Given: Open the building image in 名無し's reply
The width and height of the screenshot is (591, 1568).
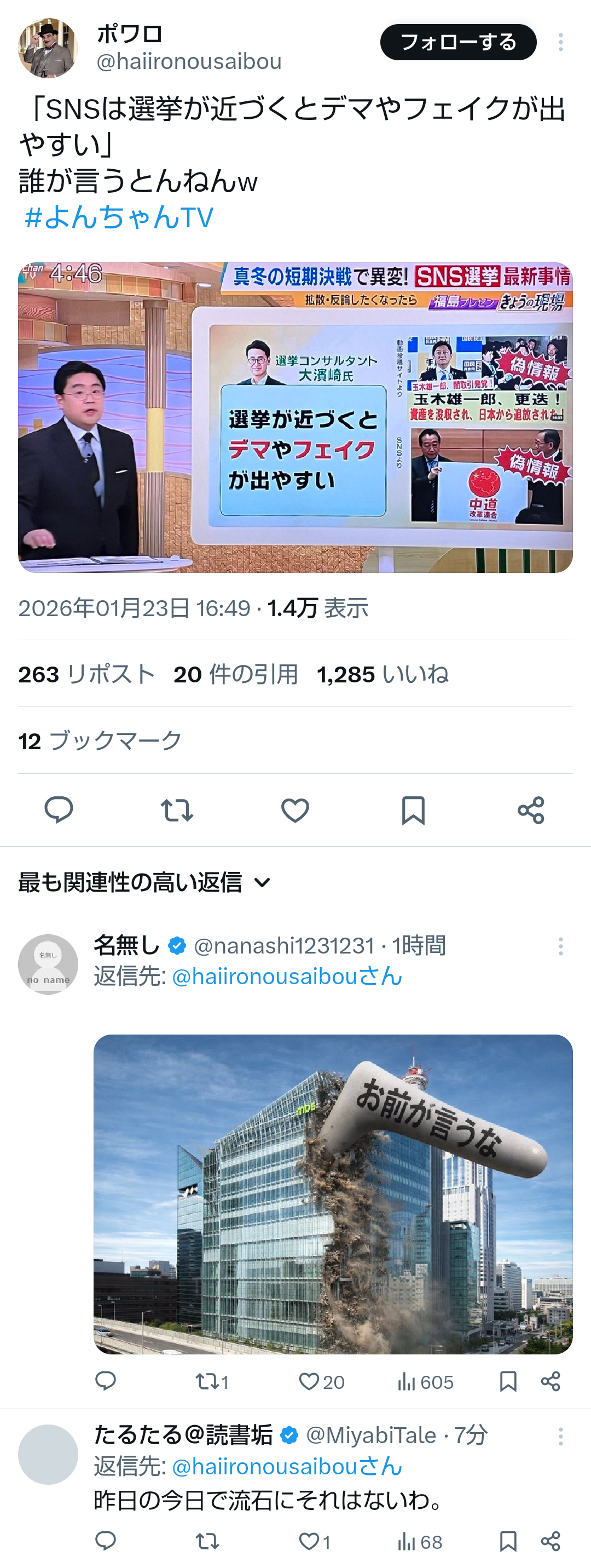Looking at the screenshot, I should (333, 1194).
